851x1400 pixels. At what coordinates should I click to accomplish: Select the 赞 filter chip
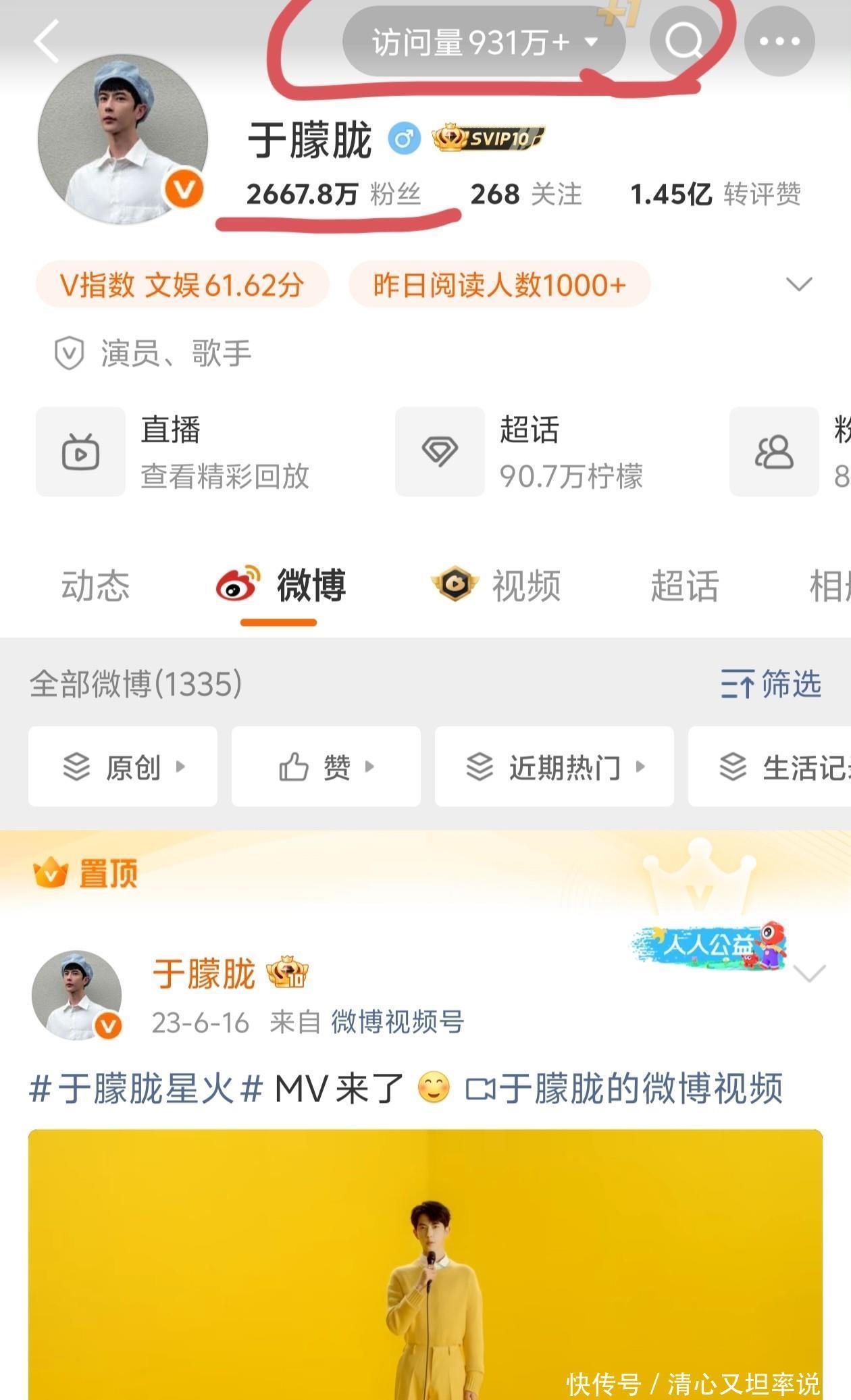click(326, 767)
